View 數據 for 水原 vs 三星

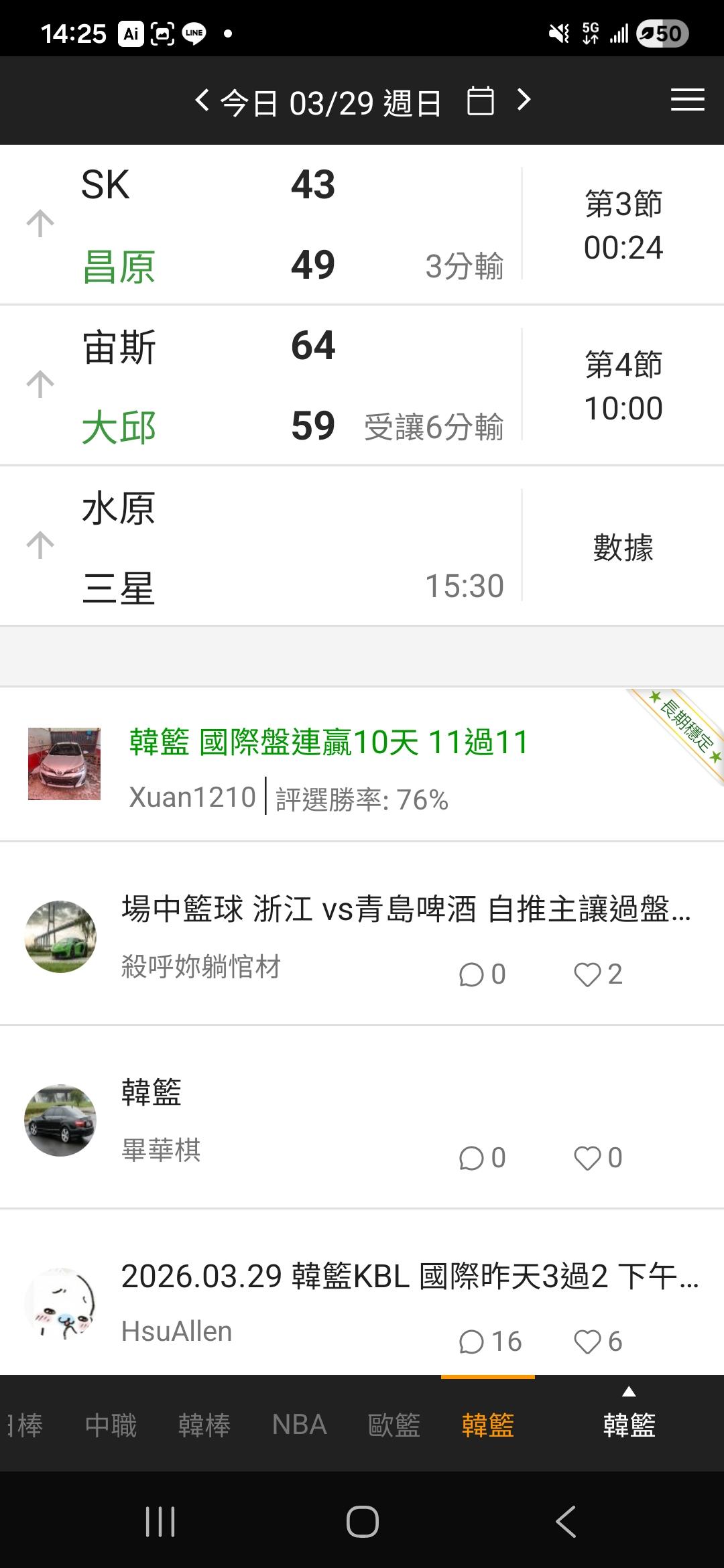coord(623,547)
